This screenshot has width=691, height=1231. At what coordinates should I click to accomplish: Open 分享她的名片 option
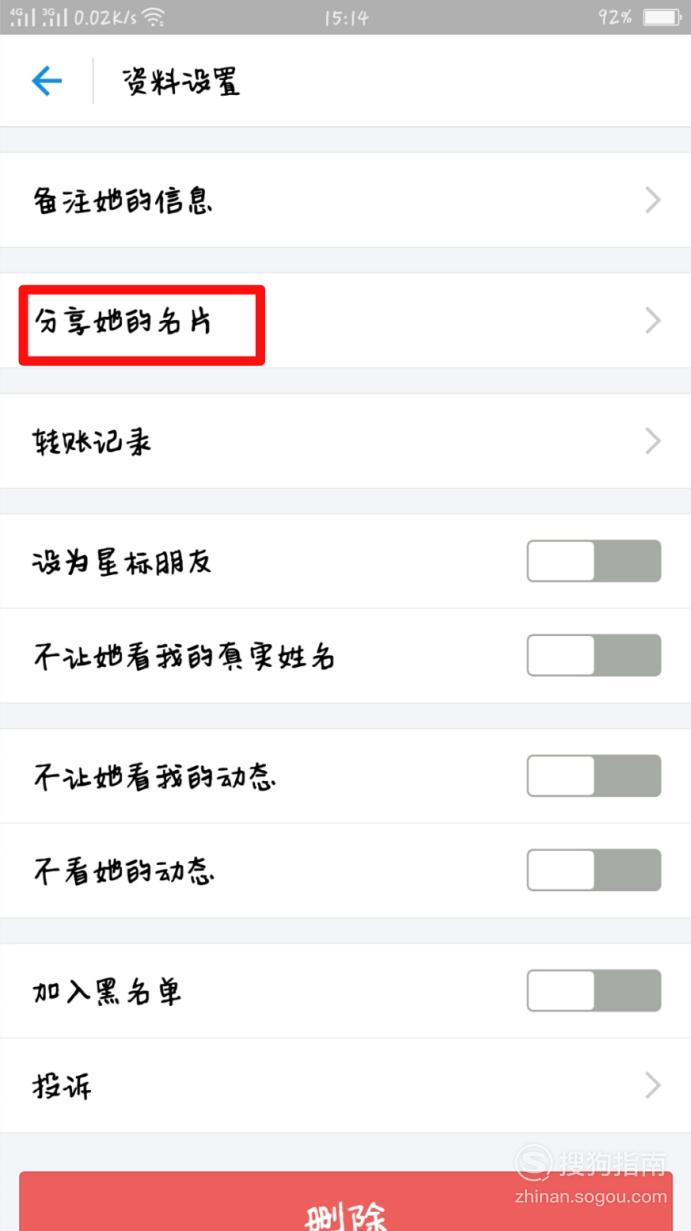tap(345, 320)
